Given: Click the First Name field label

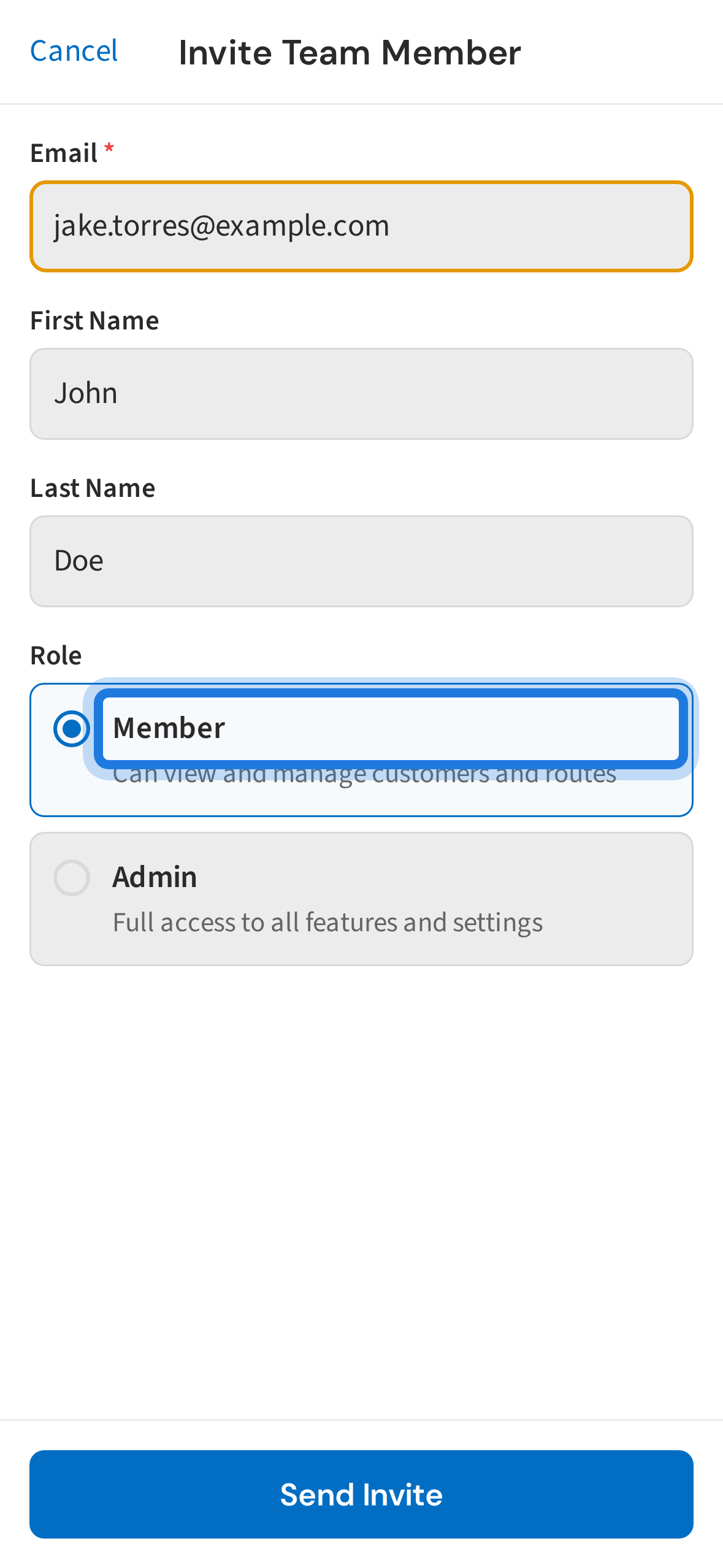Looking at the screenshot, I should coord(94,320).
